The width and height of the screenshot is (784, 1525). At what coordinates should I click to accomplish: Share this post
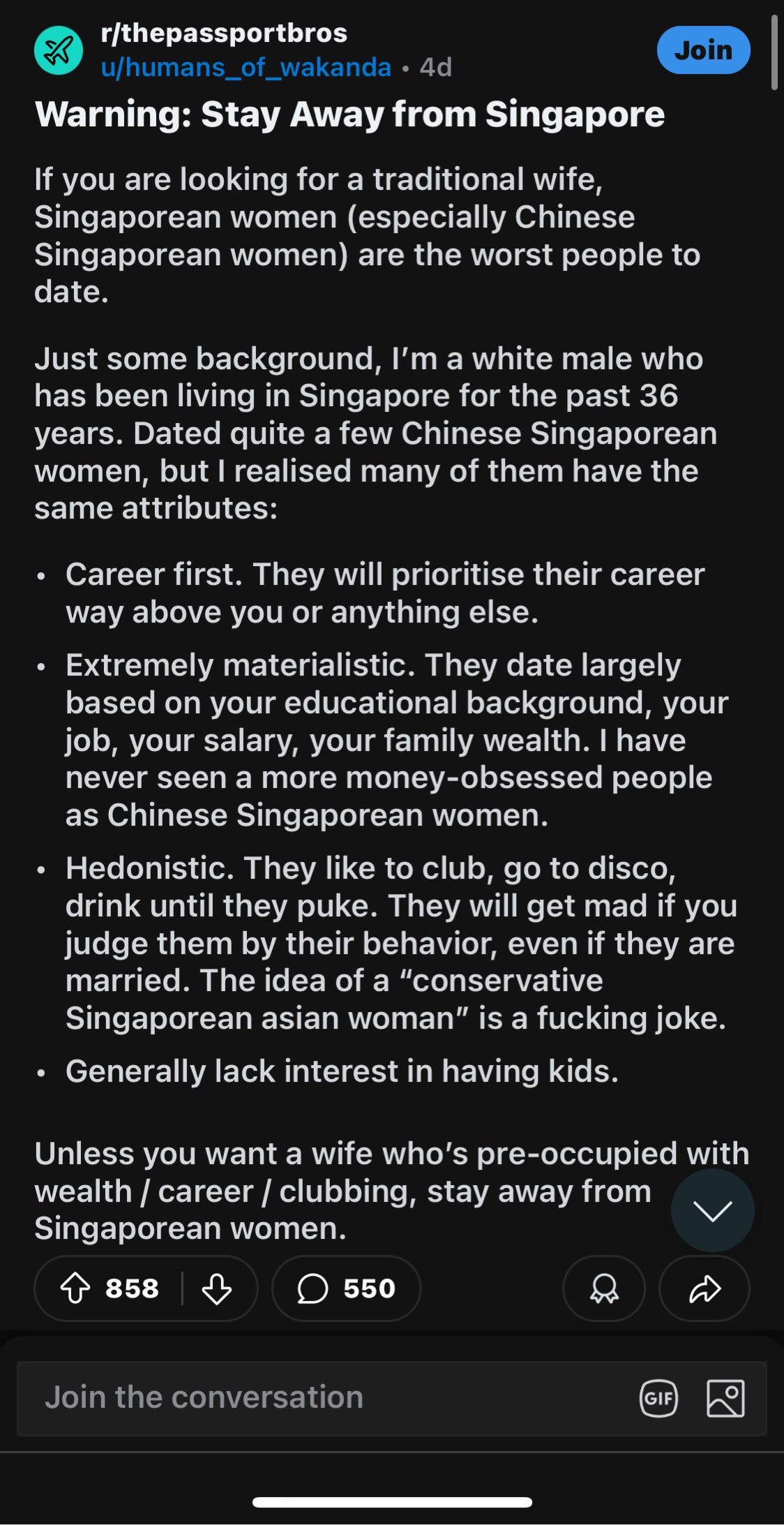click(704, 1288)
